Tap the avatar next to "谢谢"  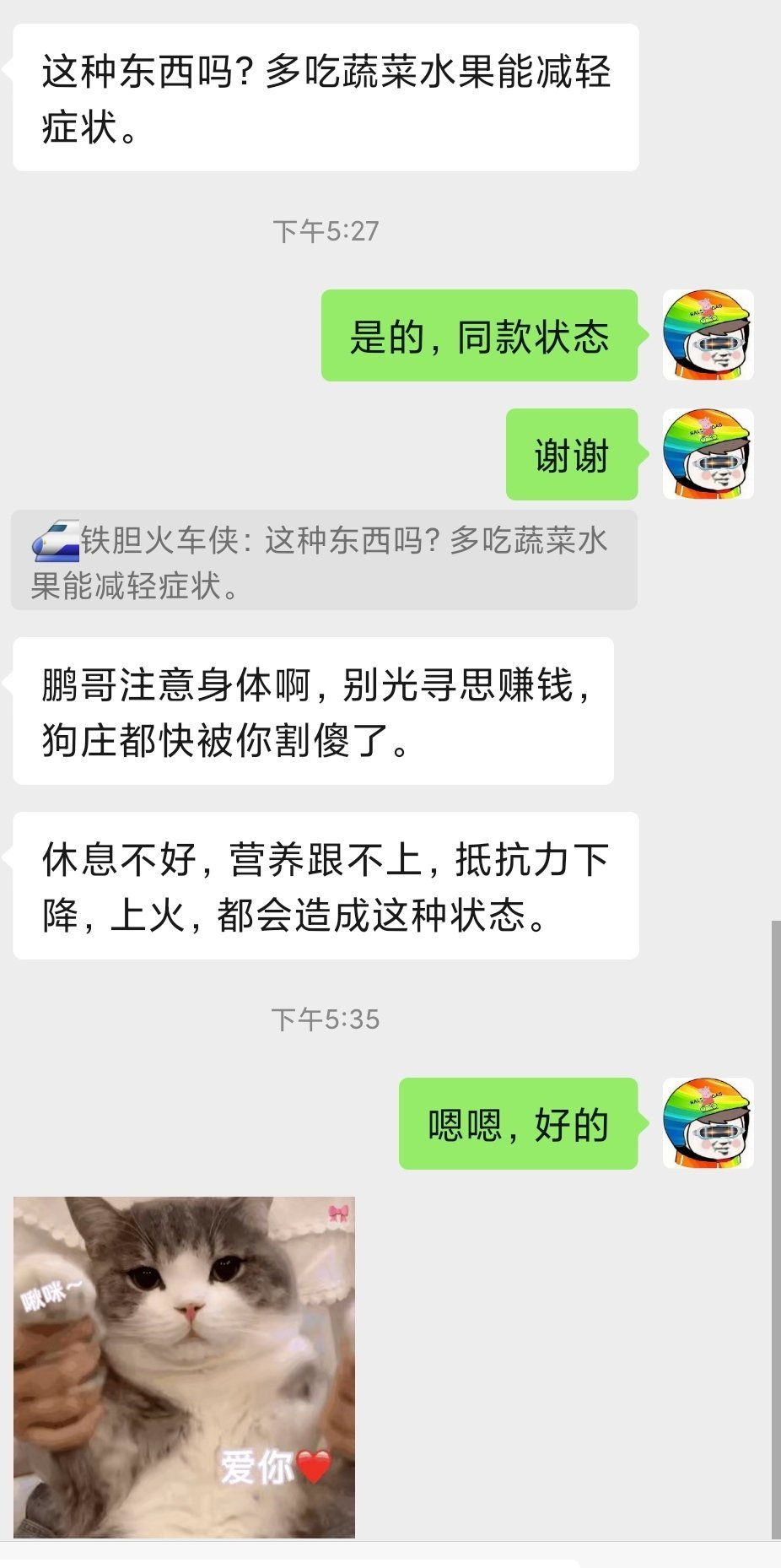(708, 454)
